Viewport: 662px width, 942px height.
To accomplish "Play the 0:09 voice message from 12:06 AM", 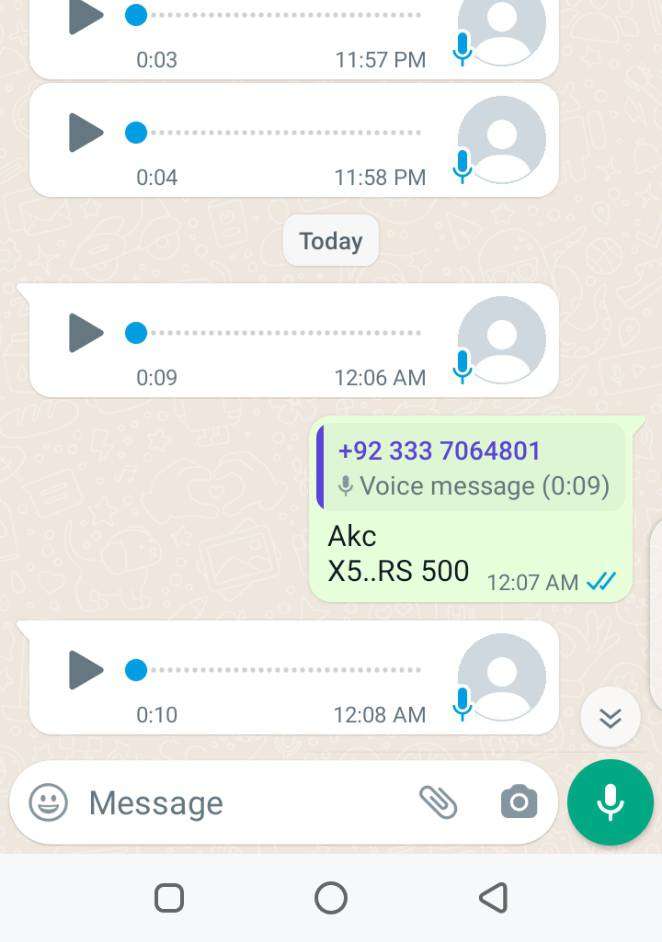I will (x=86, y=333).
